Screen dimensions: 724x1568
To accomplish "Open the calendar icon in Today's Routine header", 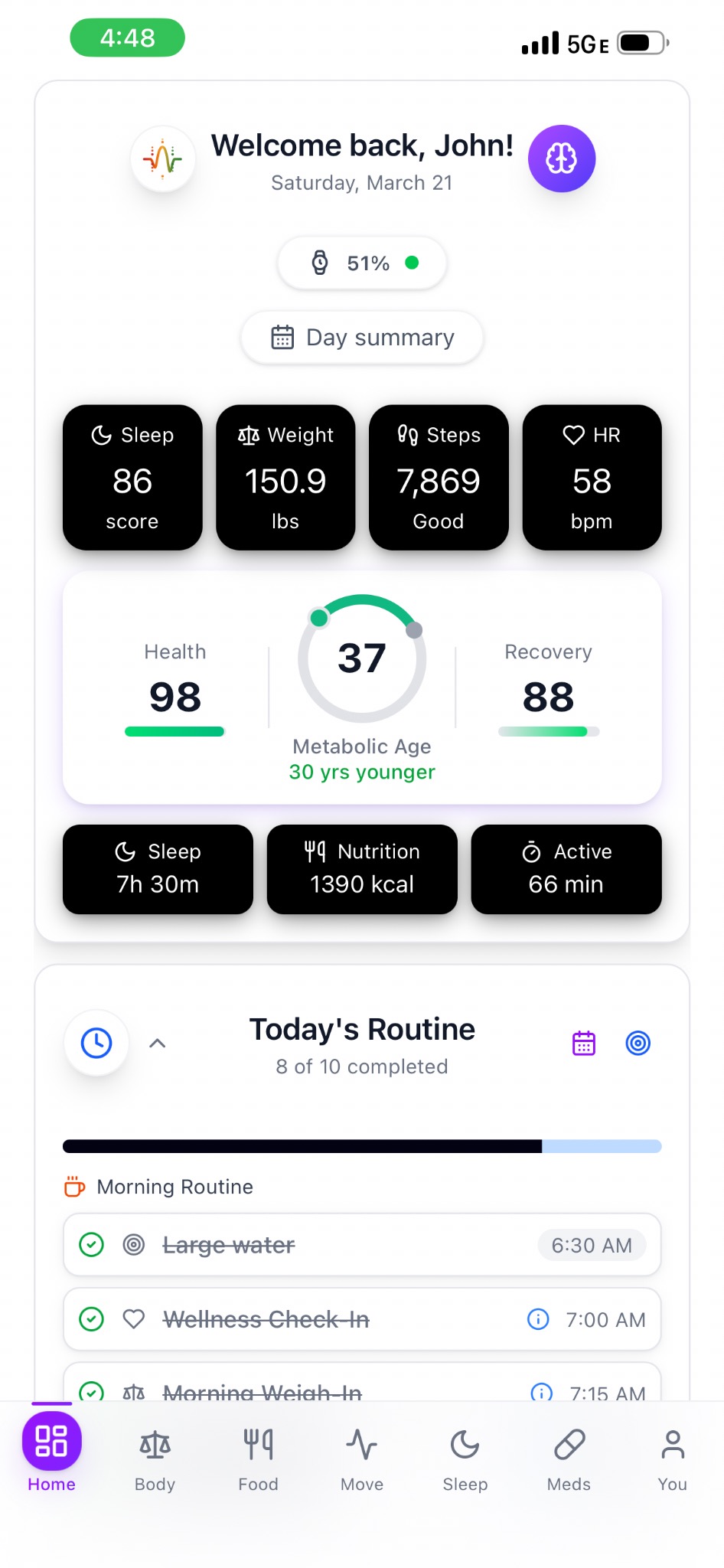I will (583, 1042).
